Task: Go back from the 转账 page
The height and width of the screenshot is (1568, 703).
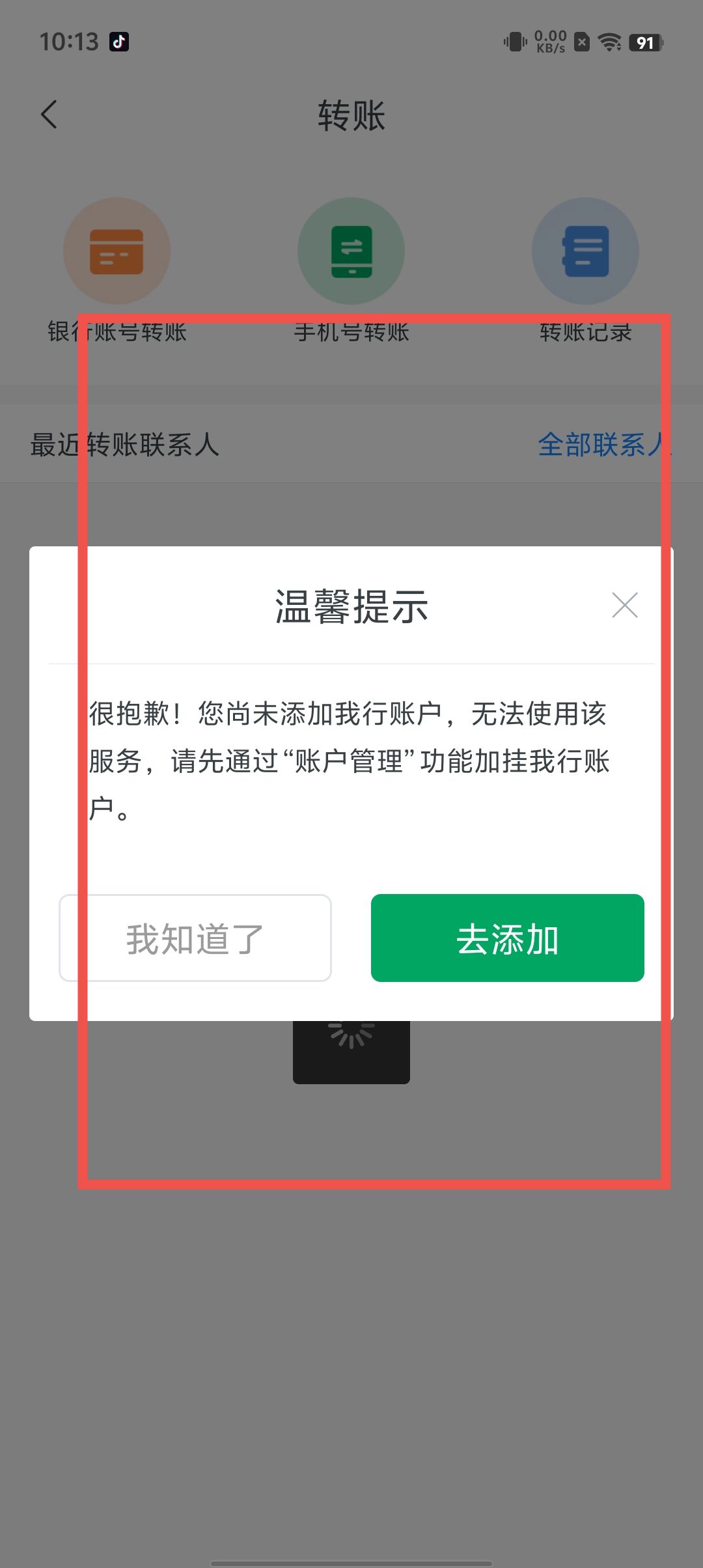Action: (49, 115)
